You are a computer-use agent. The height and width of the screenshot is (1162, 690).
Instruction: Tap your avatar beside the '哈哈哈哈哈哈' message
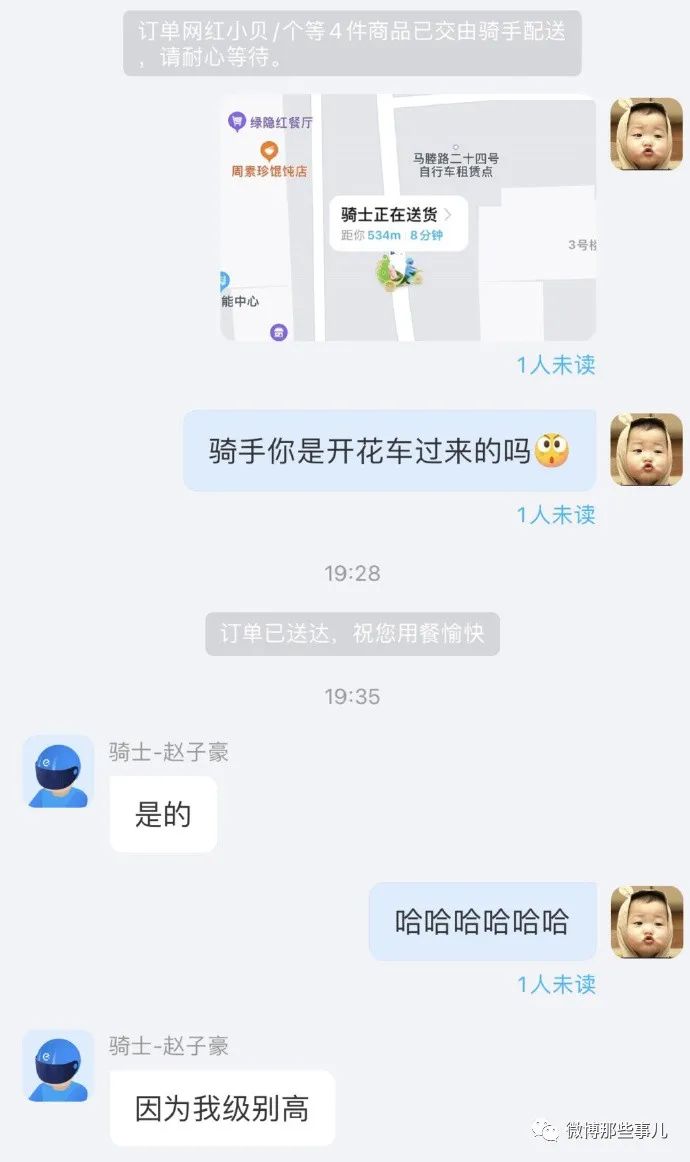[x=646, y=922]
